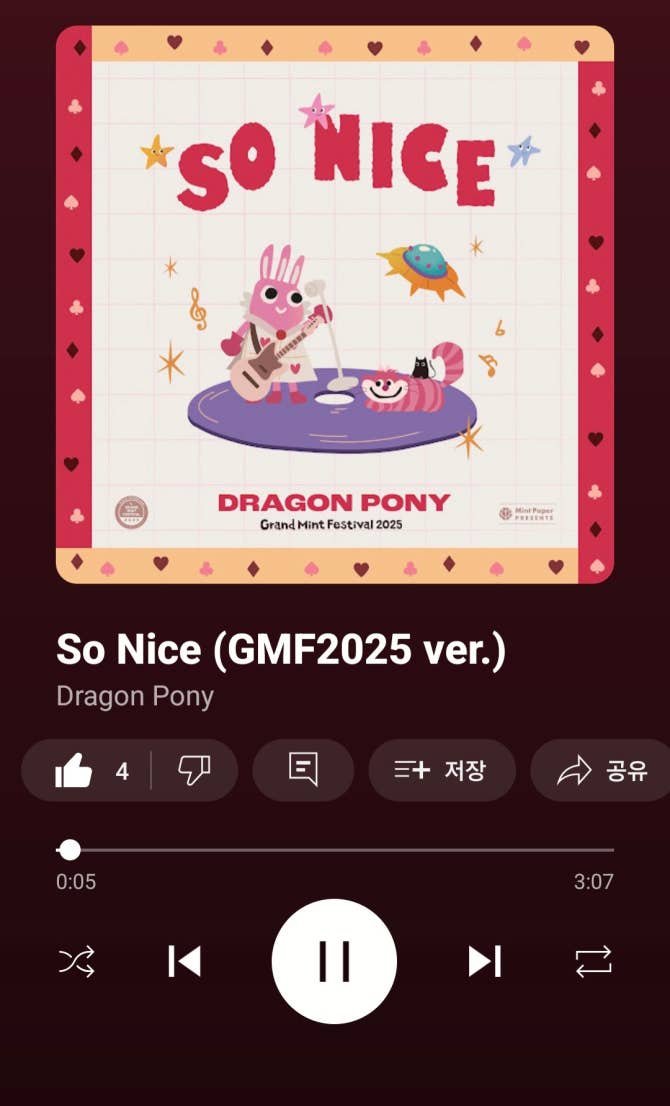This screenshot has width=670, height=1106.
Task: Pause the current song
Action: coord(334,962)
